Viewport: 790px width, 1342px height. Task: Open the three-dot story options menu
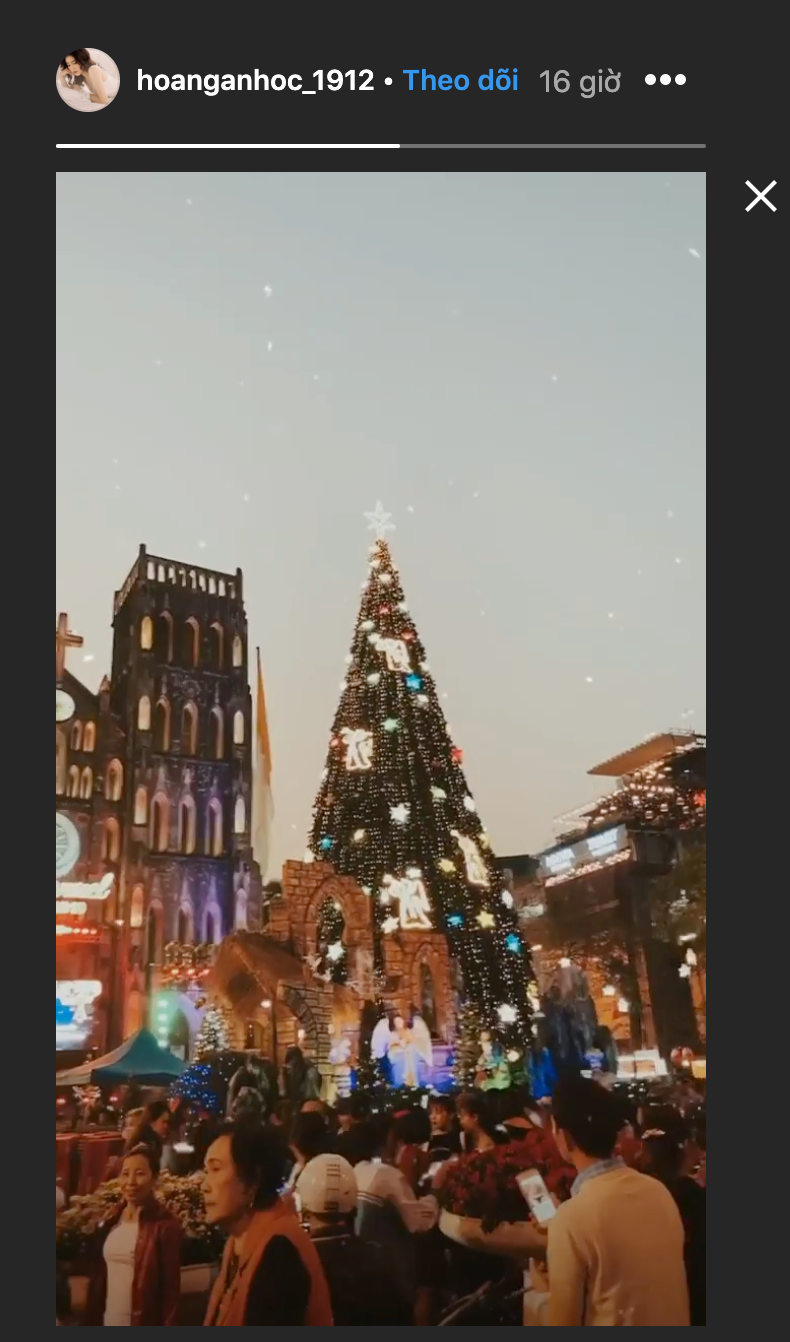pos(665,80)
